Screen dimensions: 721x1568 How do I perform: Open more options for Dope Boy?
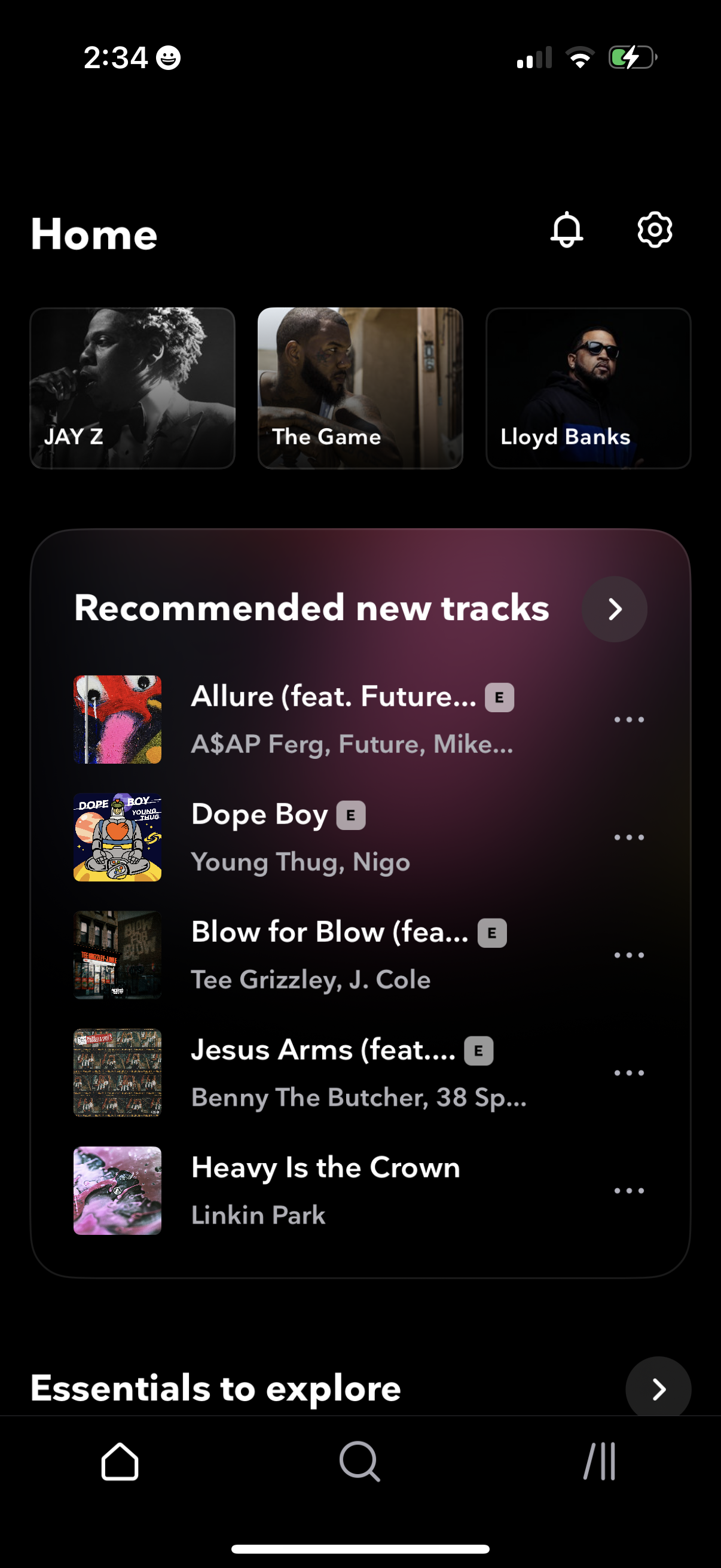click(x=629, y=837)
